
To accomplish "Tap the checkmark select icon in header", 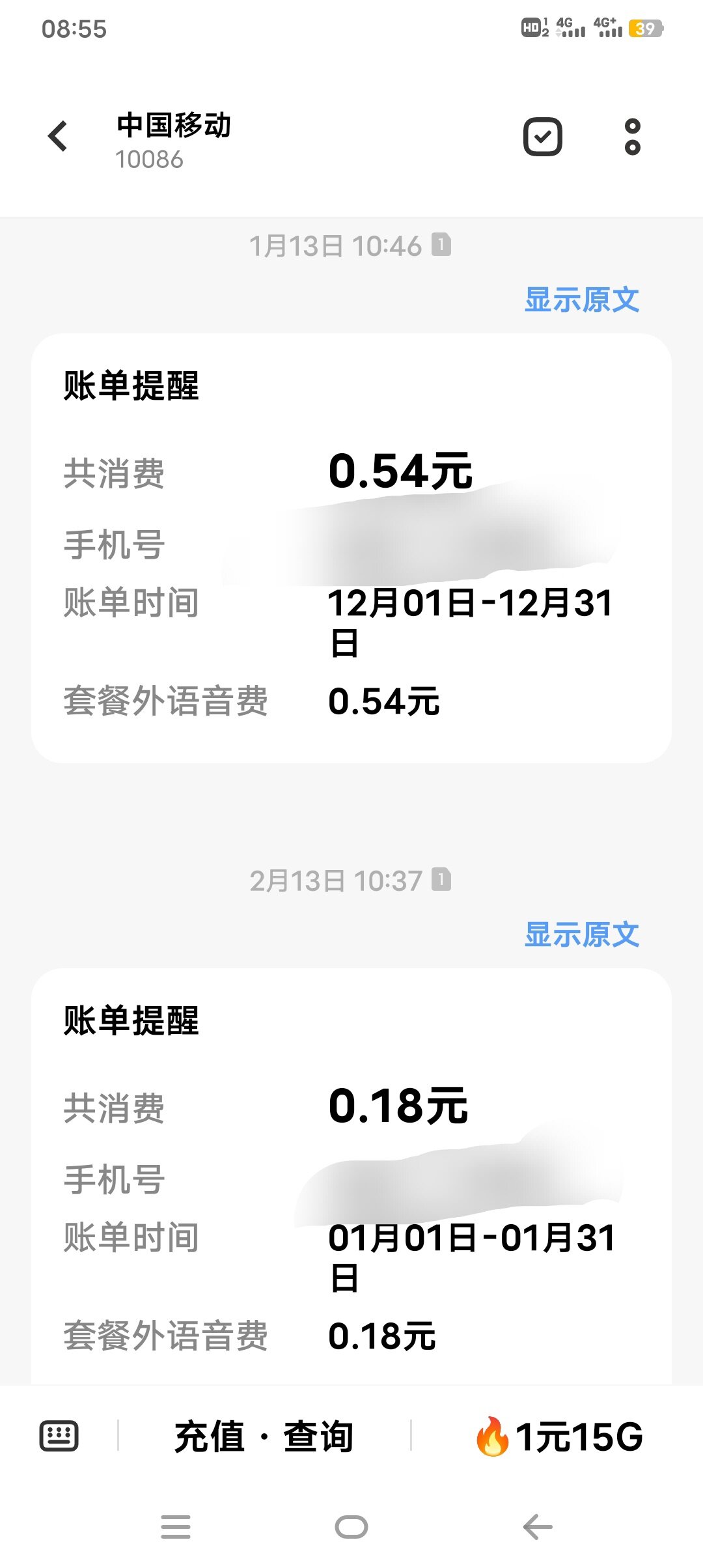I will click(542, 137).
